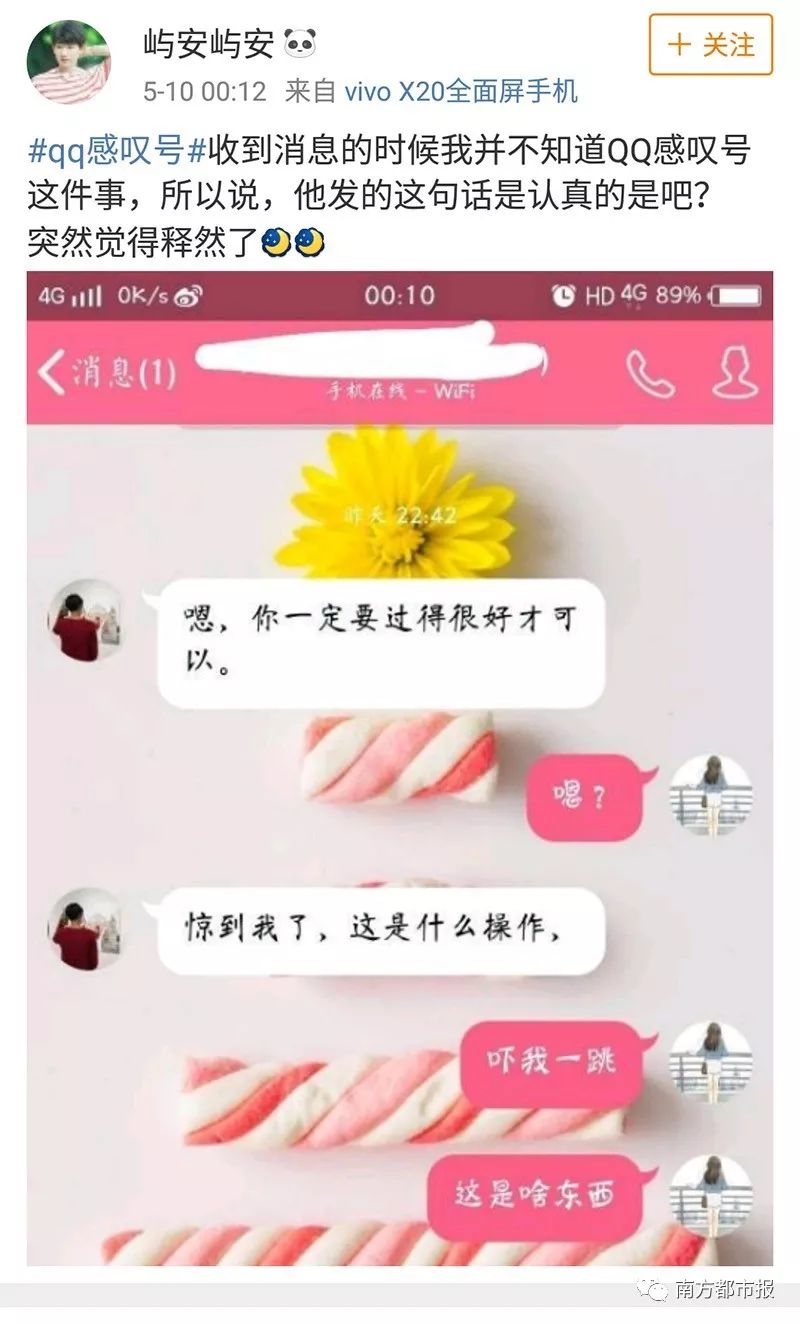Tap the vivo X20全面屏手机 source link

click(x=461, y=93)
